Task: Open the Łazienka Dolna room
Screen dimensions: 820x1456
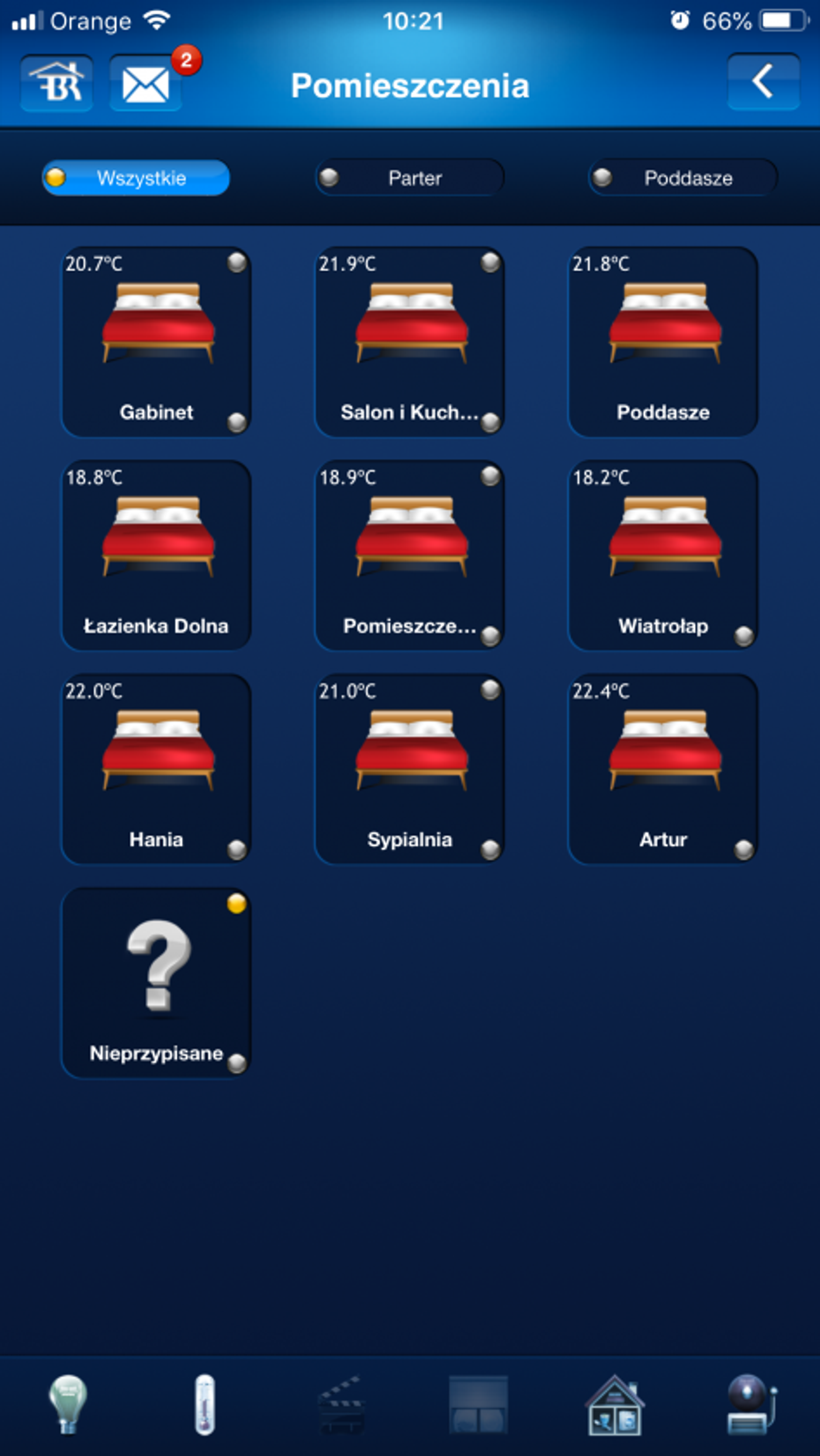Action: pyautogui.click(x=156, y=555)
